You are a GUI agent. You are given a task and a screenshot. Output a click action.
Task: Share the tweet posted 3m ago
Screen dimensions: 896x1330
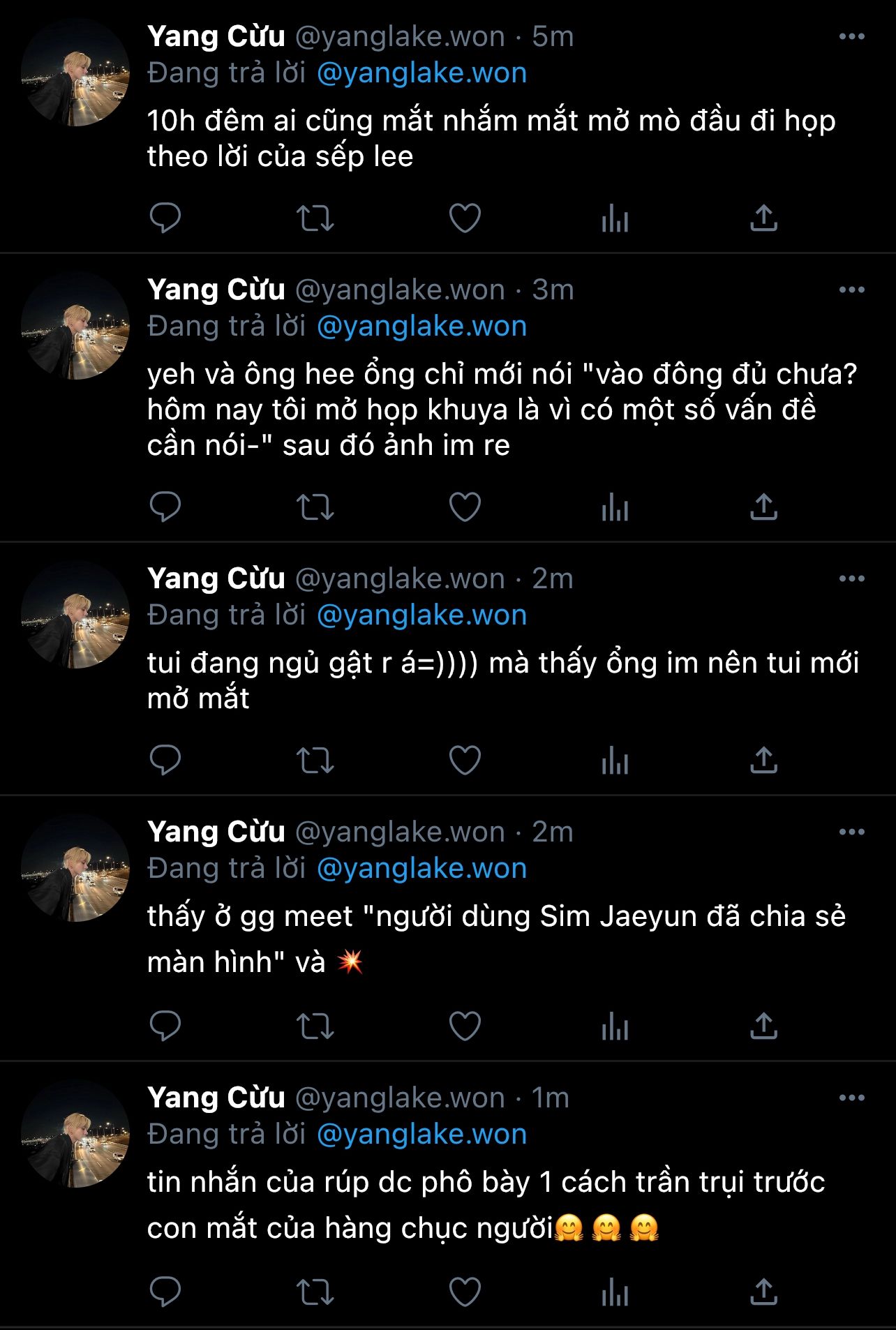point(763,507)
